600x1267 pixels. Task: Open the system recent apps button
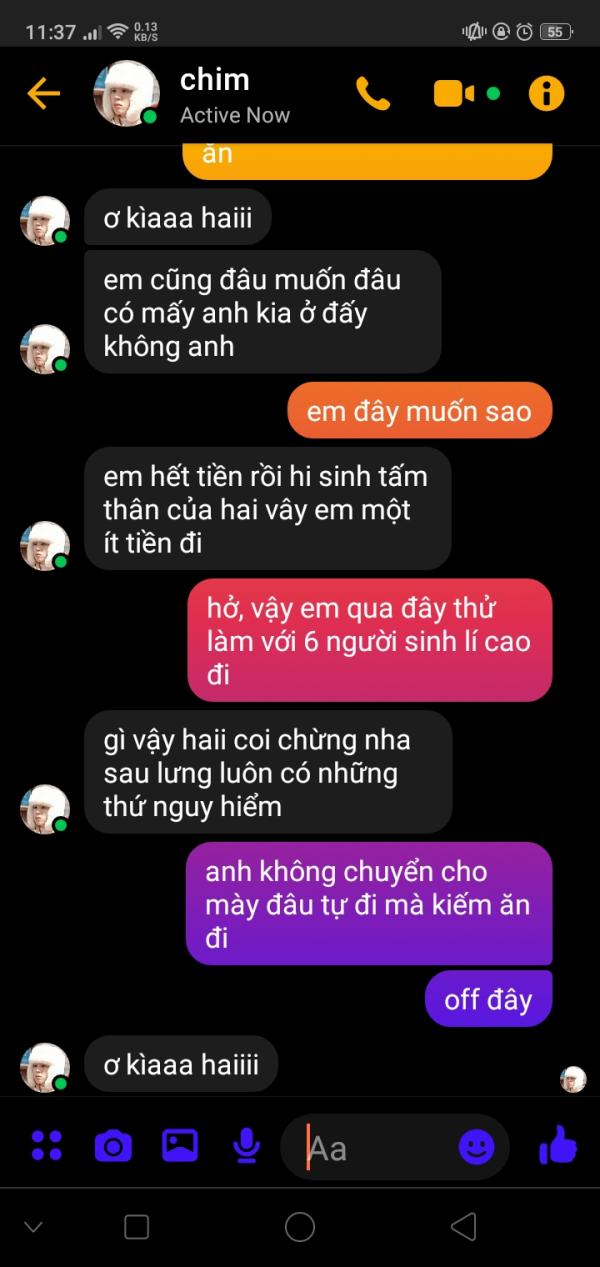pyautogui.click(x=136, y=1227)
